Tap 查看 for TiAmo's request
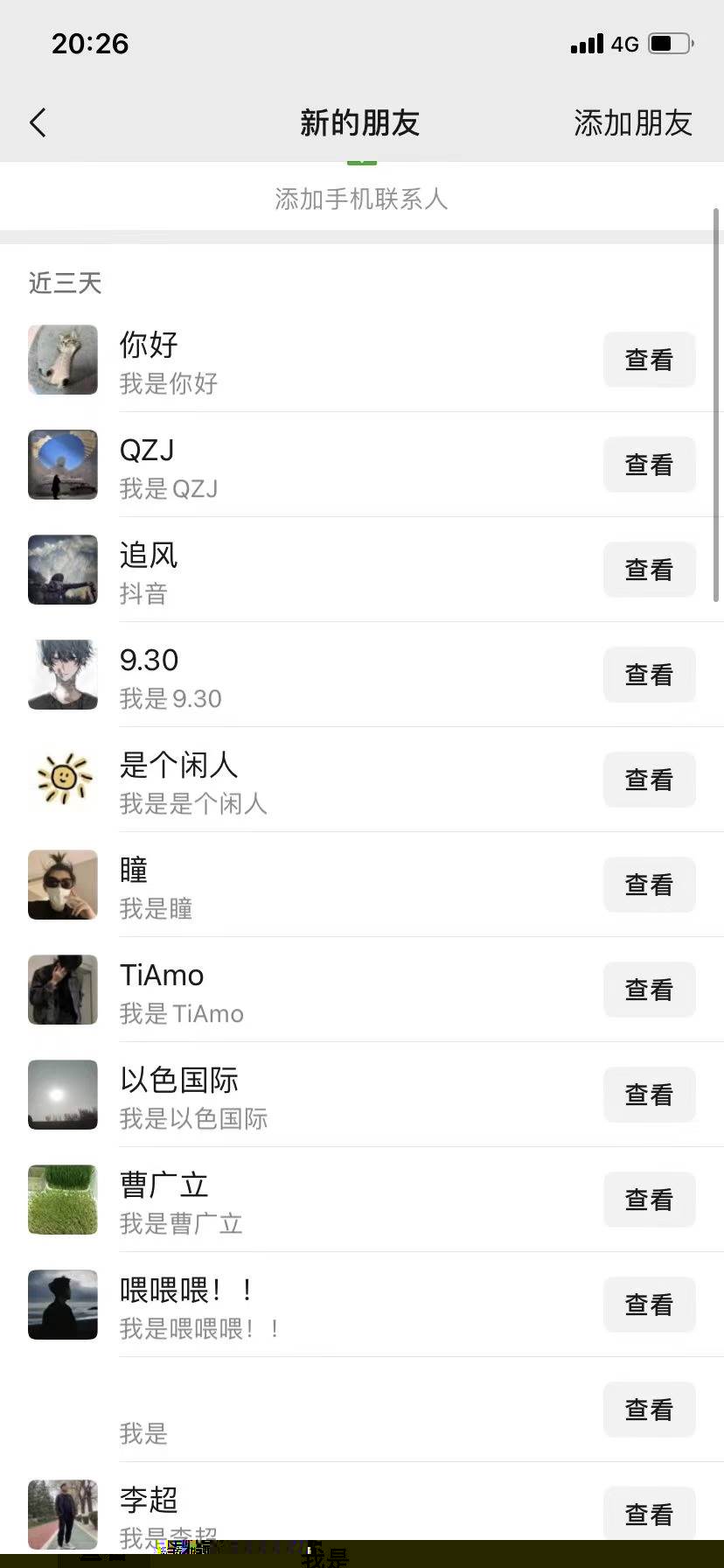The width and height of the screenshot is (724, 1568). point(649,990)
